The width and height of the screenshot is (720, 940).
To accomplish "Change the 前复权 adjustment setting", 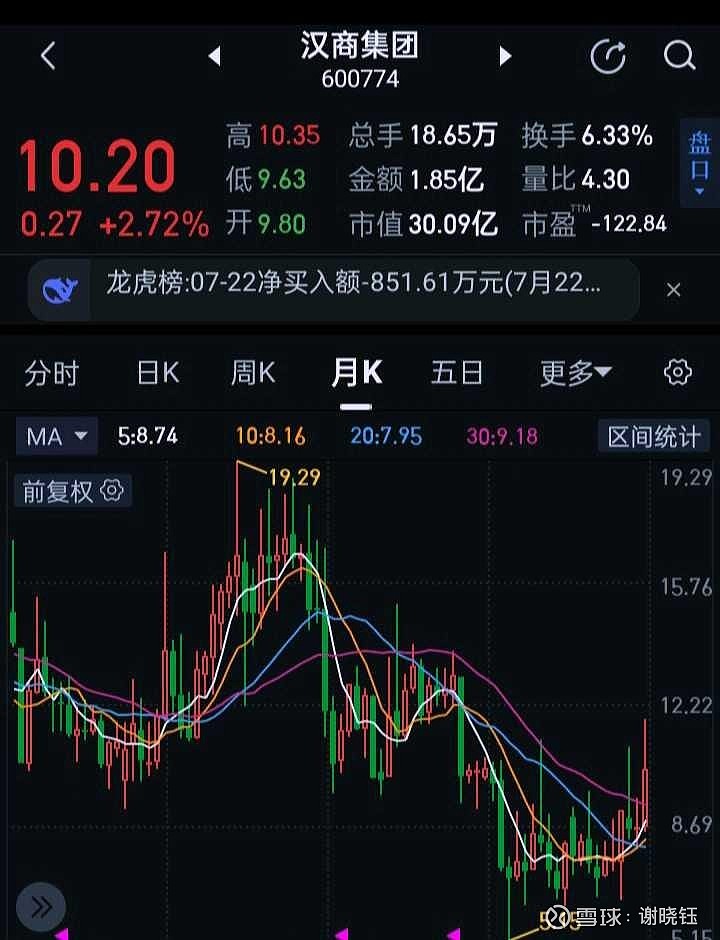I will point(73,491).
